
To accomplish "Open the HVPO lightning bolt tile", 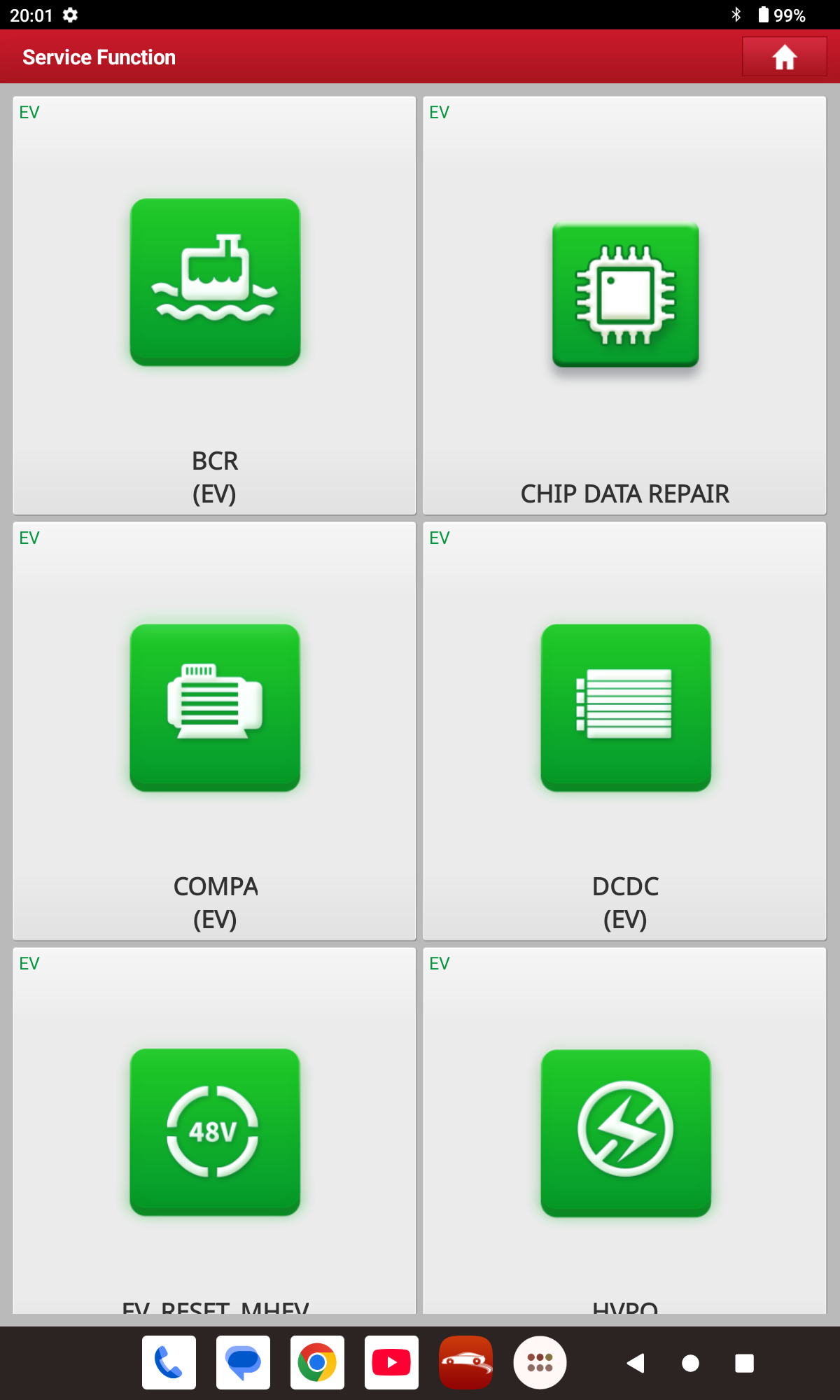I will pos(625,1132).
